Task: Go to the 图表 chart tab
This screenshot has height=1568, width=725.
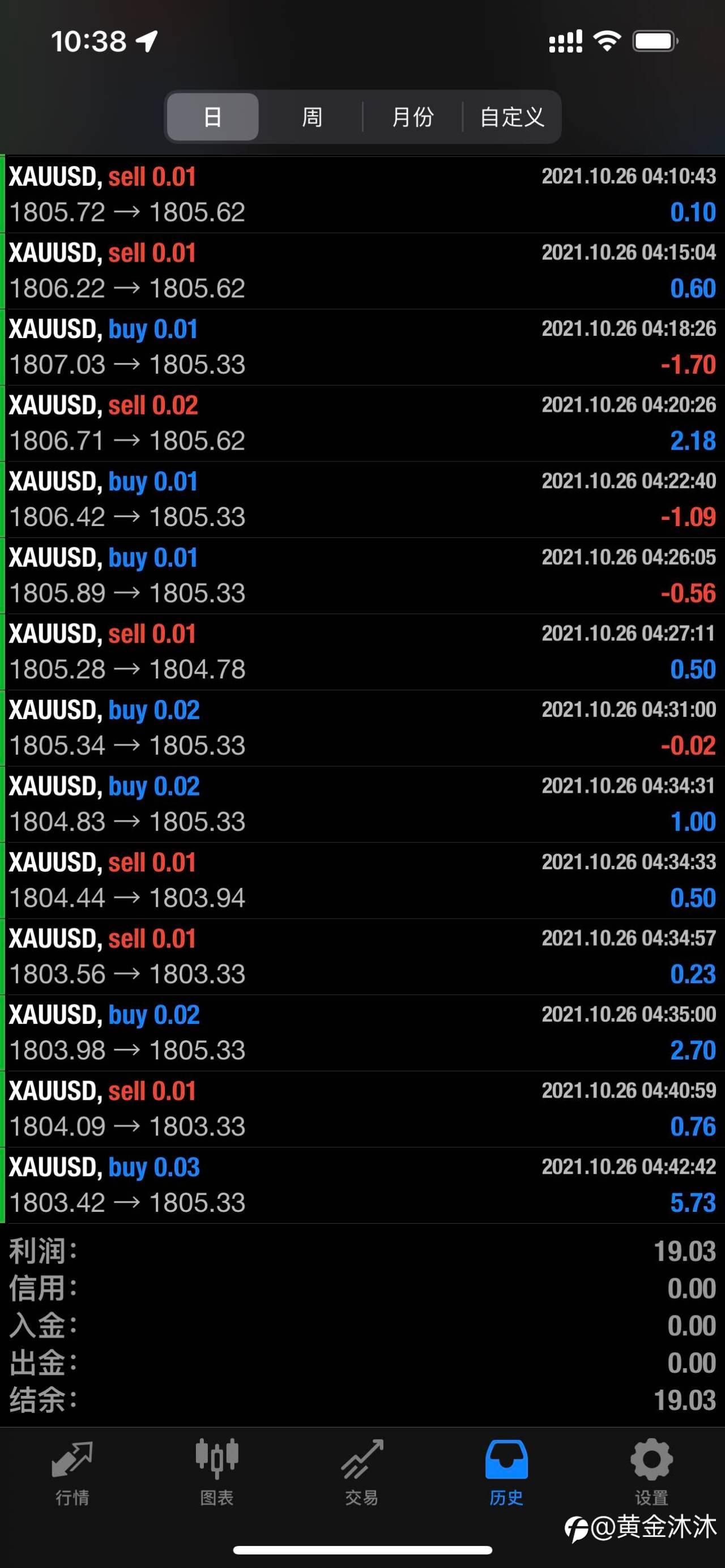Action: coord(217,1472)
